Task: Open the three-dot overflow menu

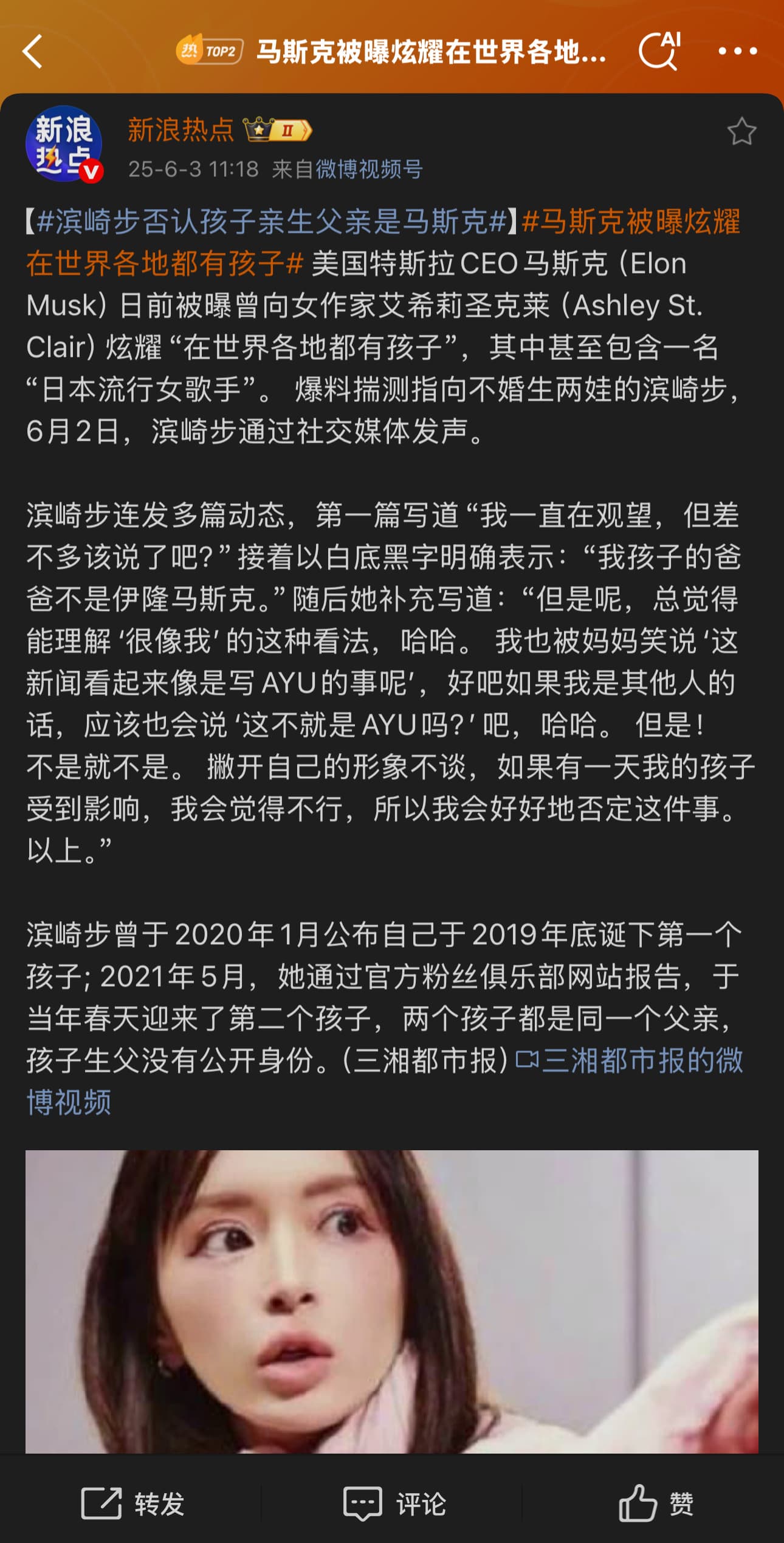Action: [737, 51]
